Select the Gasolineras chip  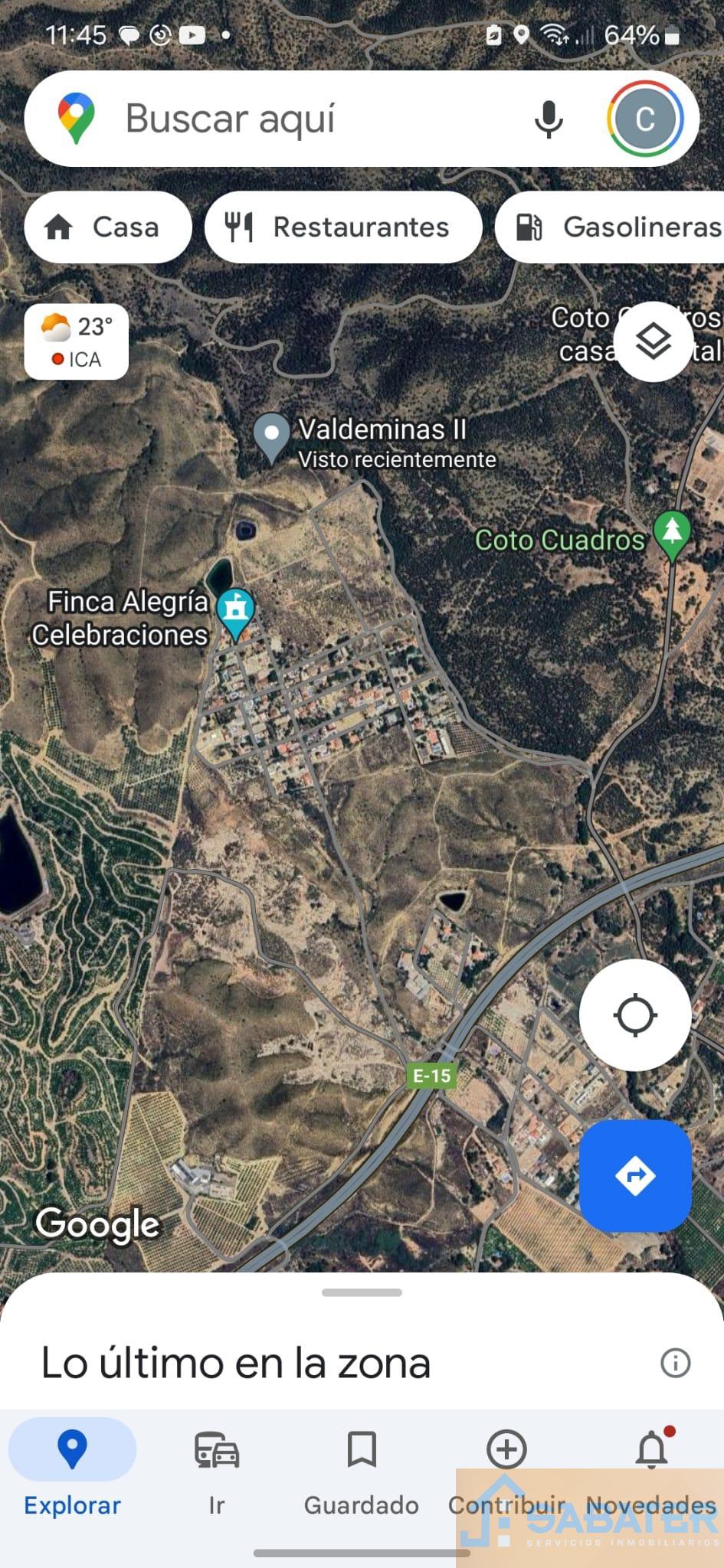click(611, 227)
